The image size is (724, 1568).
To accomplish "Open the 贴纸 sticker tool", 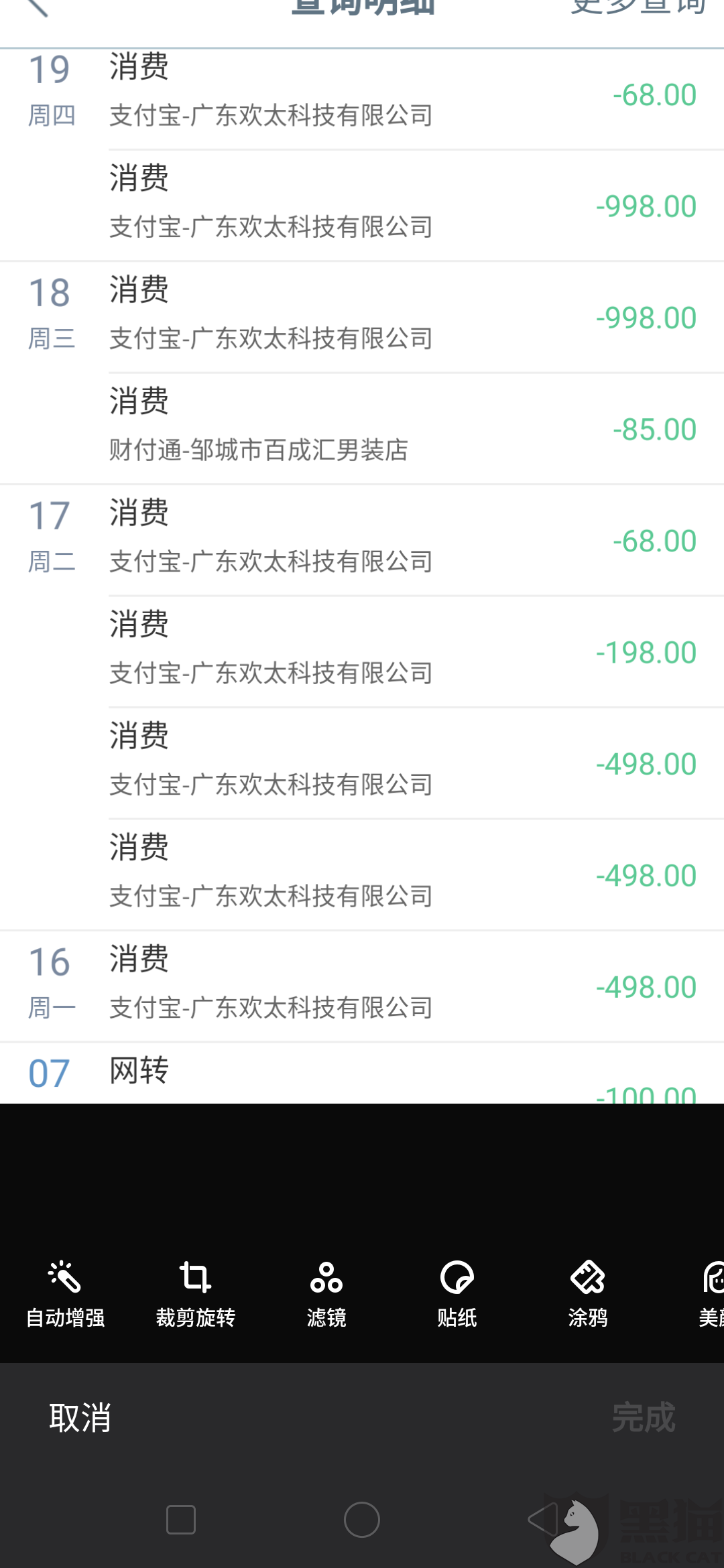I will [x=457, y=1294].
